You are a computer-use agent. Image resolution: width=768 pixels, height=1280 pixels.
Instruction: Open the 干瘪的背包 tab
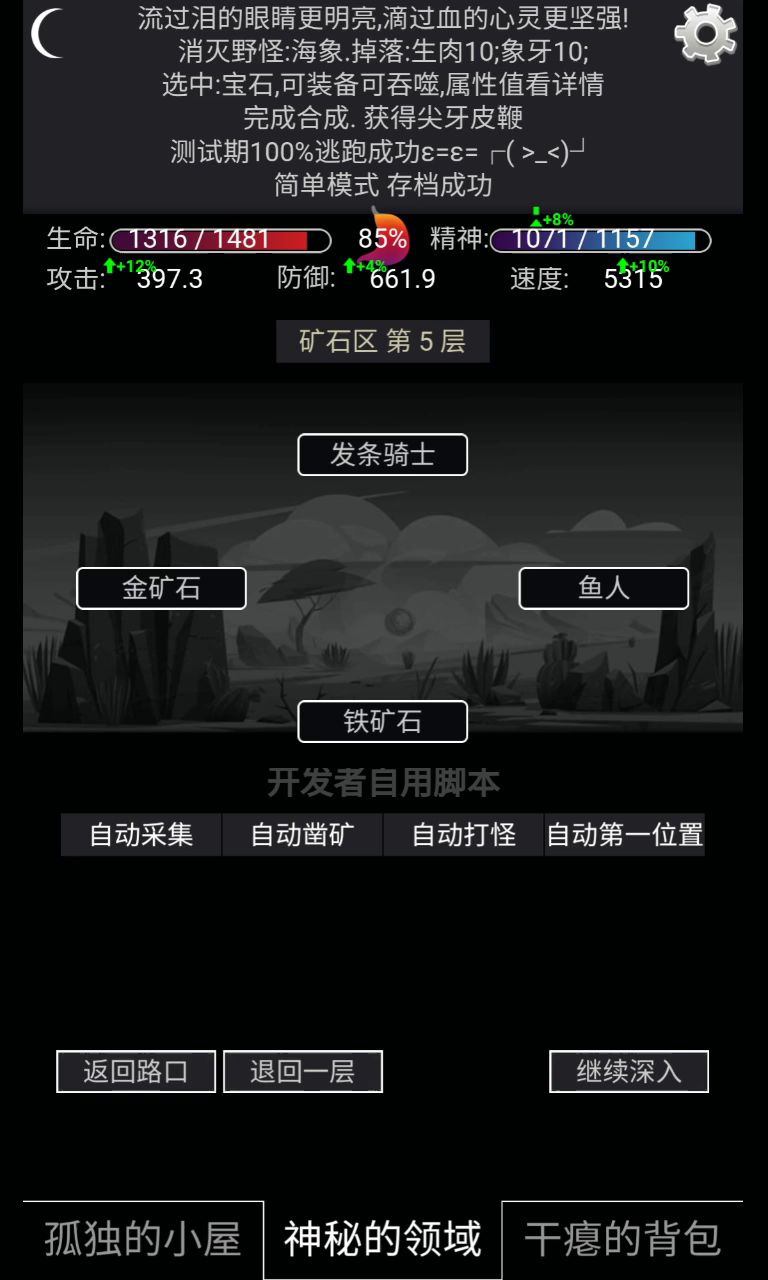[622, 1239]
